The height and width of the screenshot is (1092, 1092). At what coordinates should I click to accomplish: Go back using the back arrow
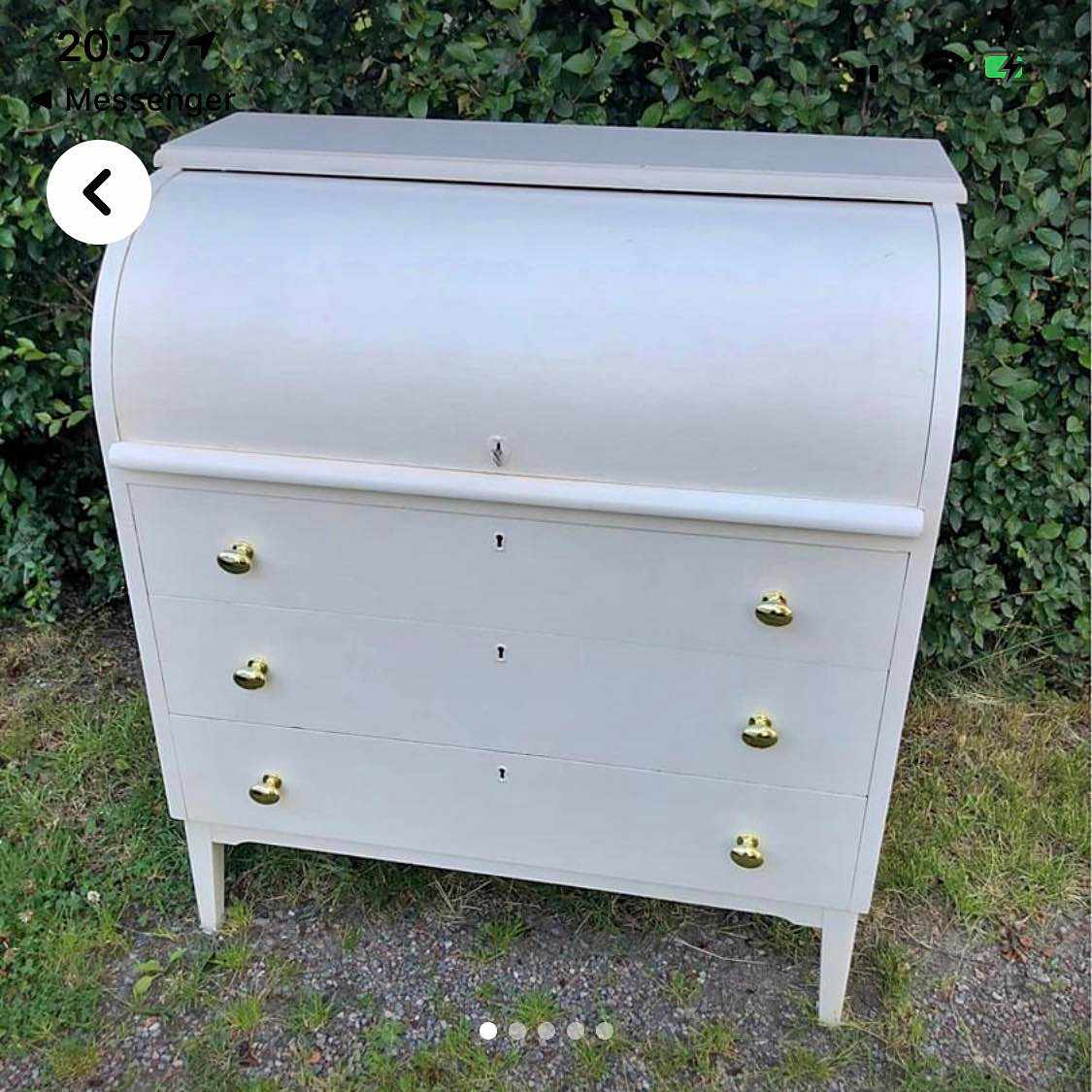click(98, 192)
